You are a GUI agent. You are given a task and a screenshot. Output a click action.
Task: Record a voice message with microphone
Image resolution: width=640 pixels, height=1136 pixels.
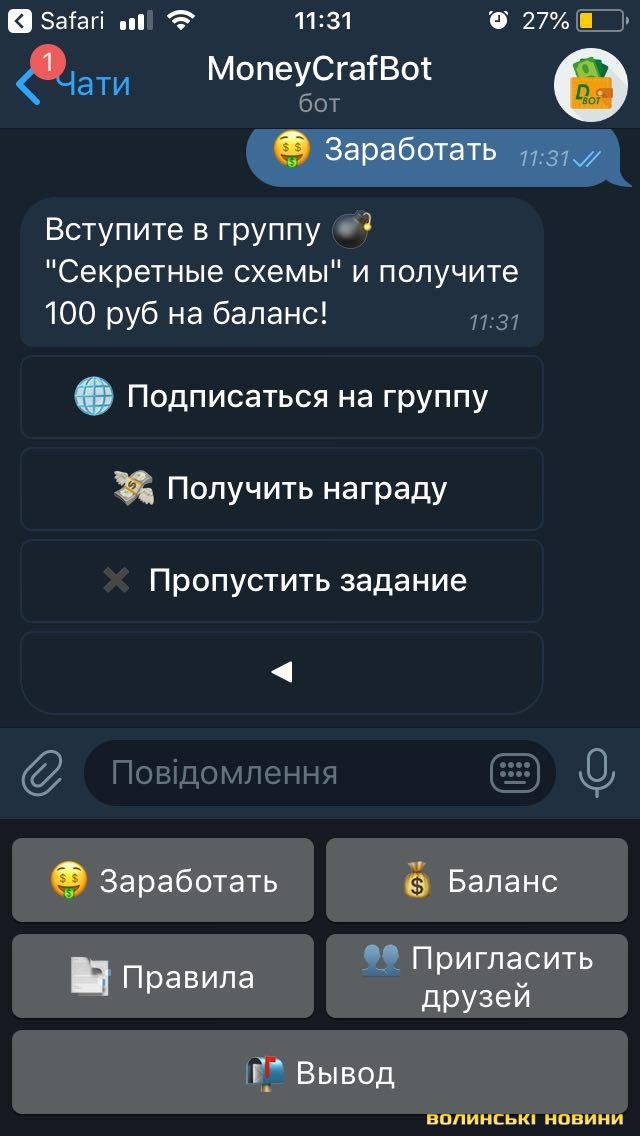597,773
